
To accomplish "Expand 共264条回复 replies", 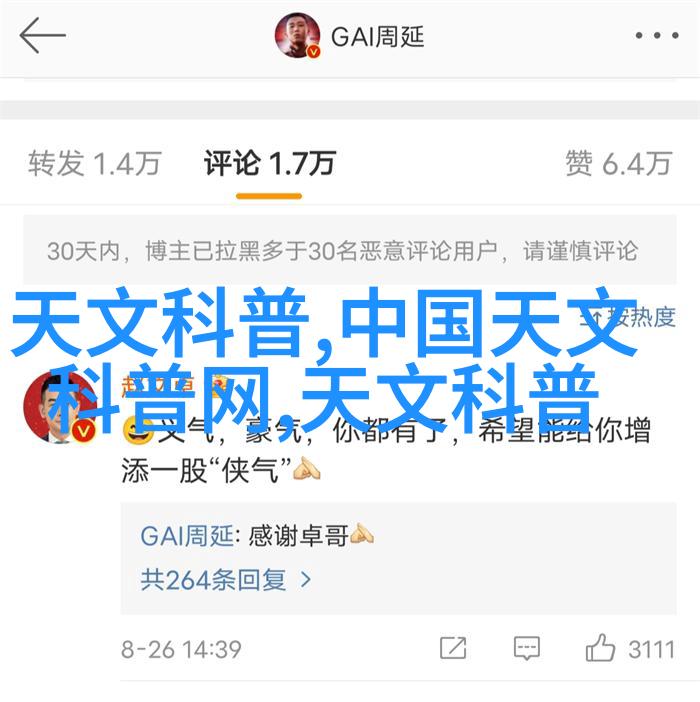I will 227,579.
